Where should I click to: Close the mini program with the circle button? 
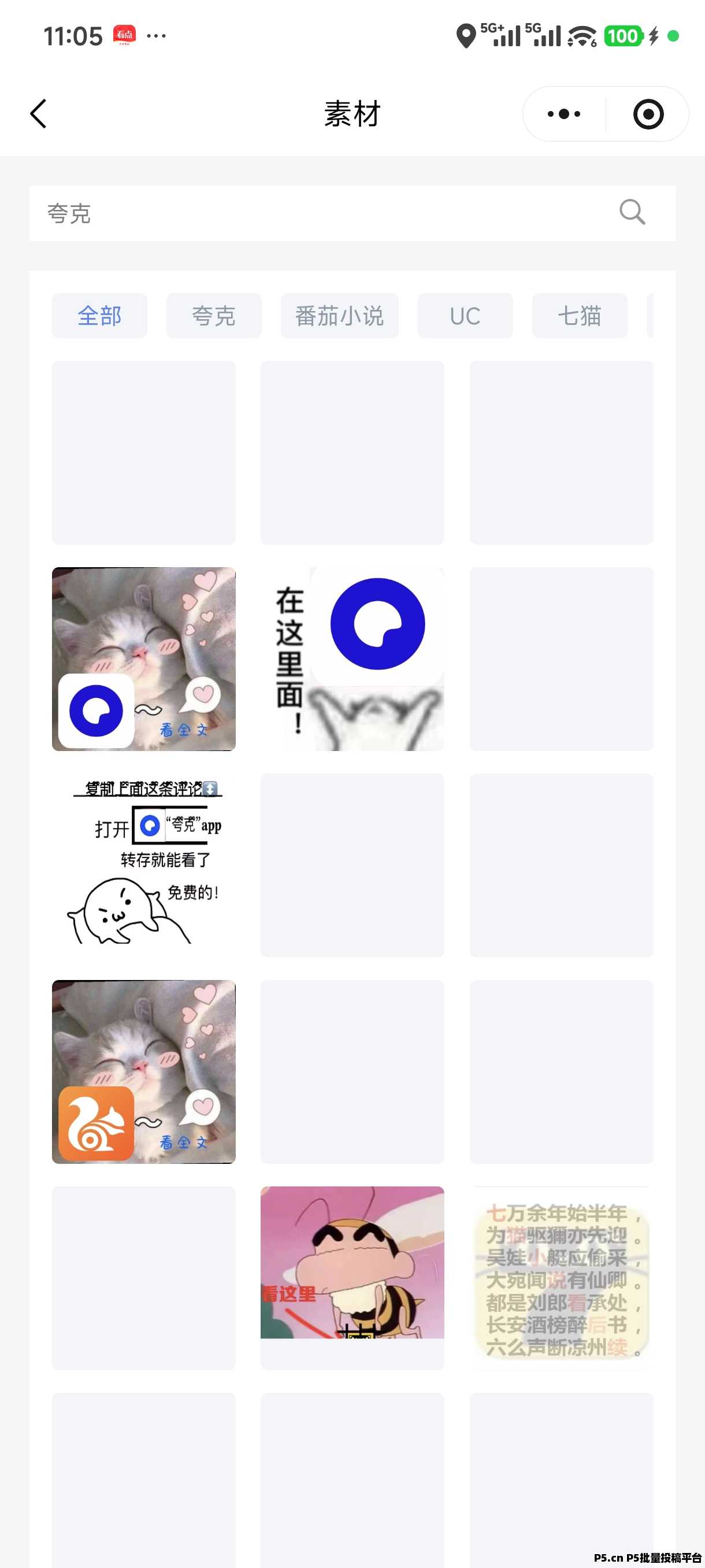(x=648, y=114)
